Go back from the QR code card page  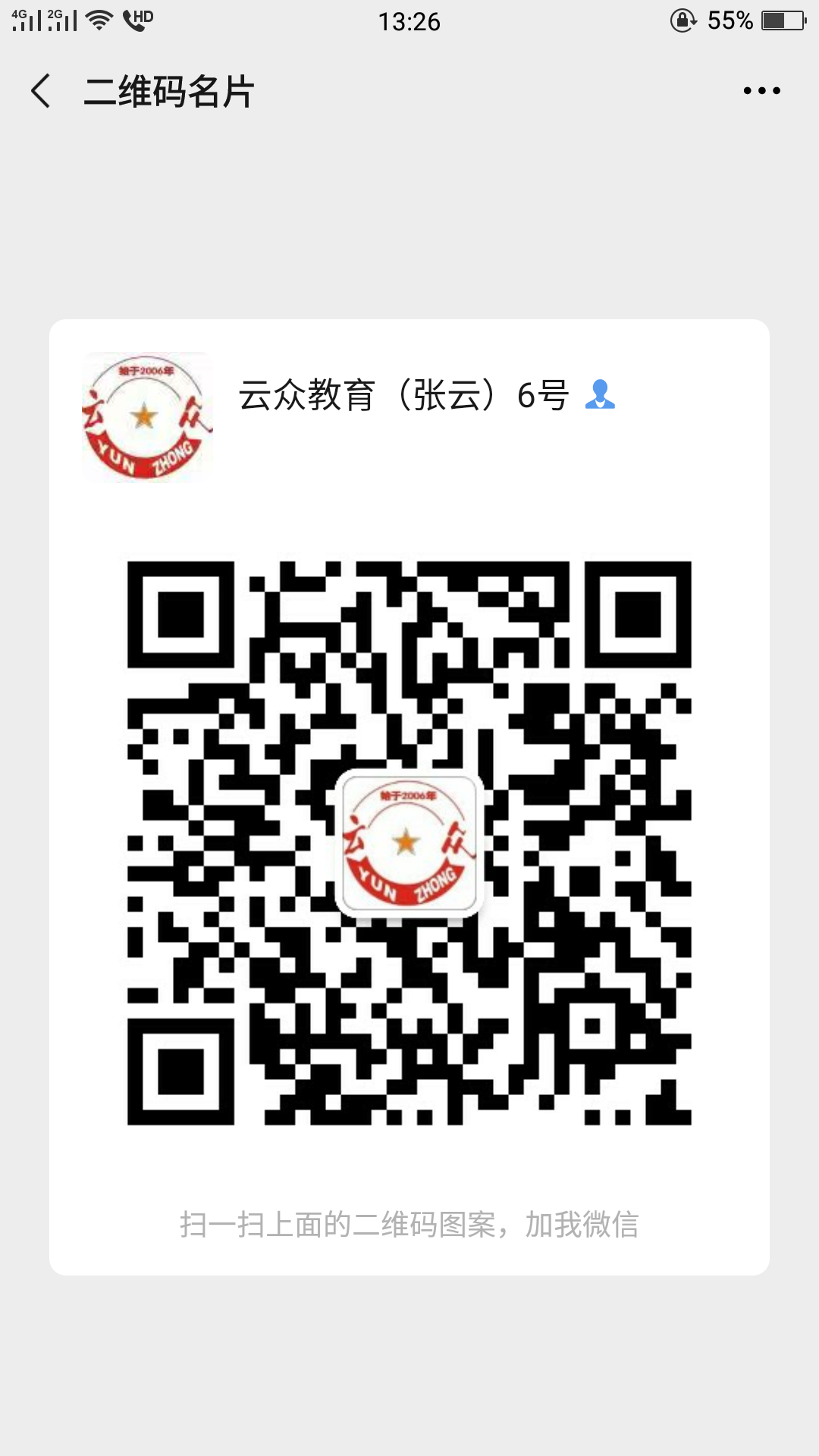(41, 91)
